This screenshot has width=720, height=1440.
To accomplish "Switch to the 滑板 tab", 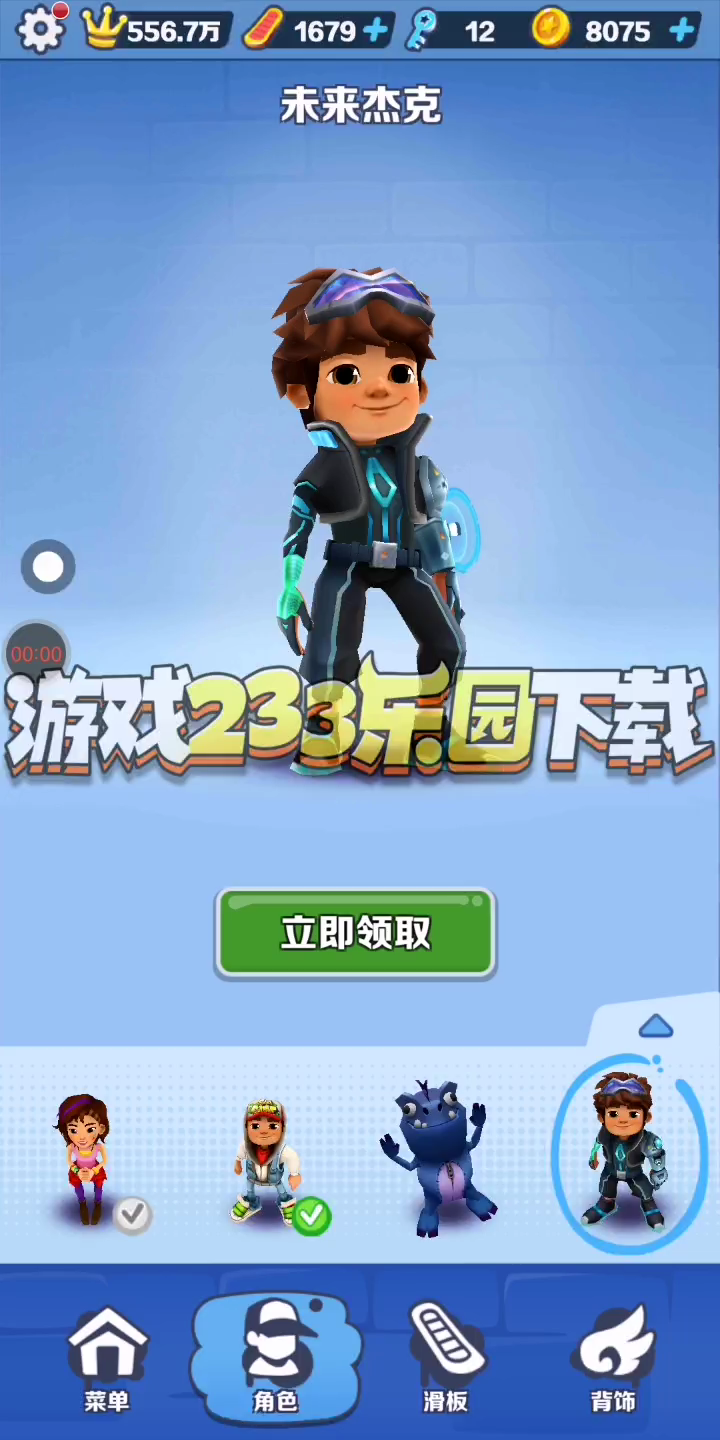I will coord(446,1358).
